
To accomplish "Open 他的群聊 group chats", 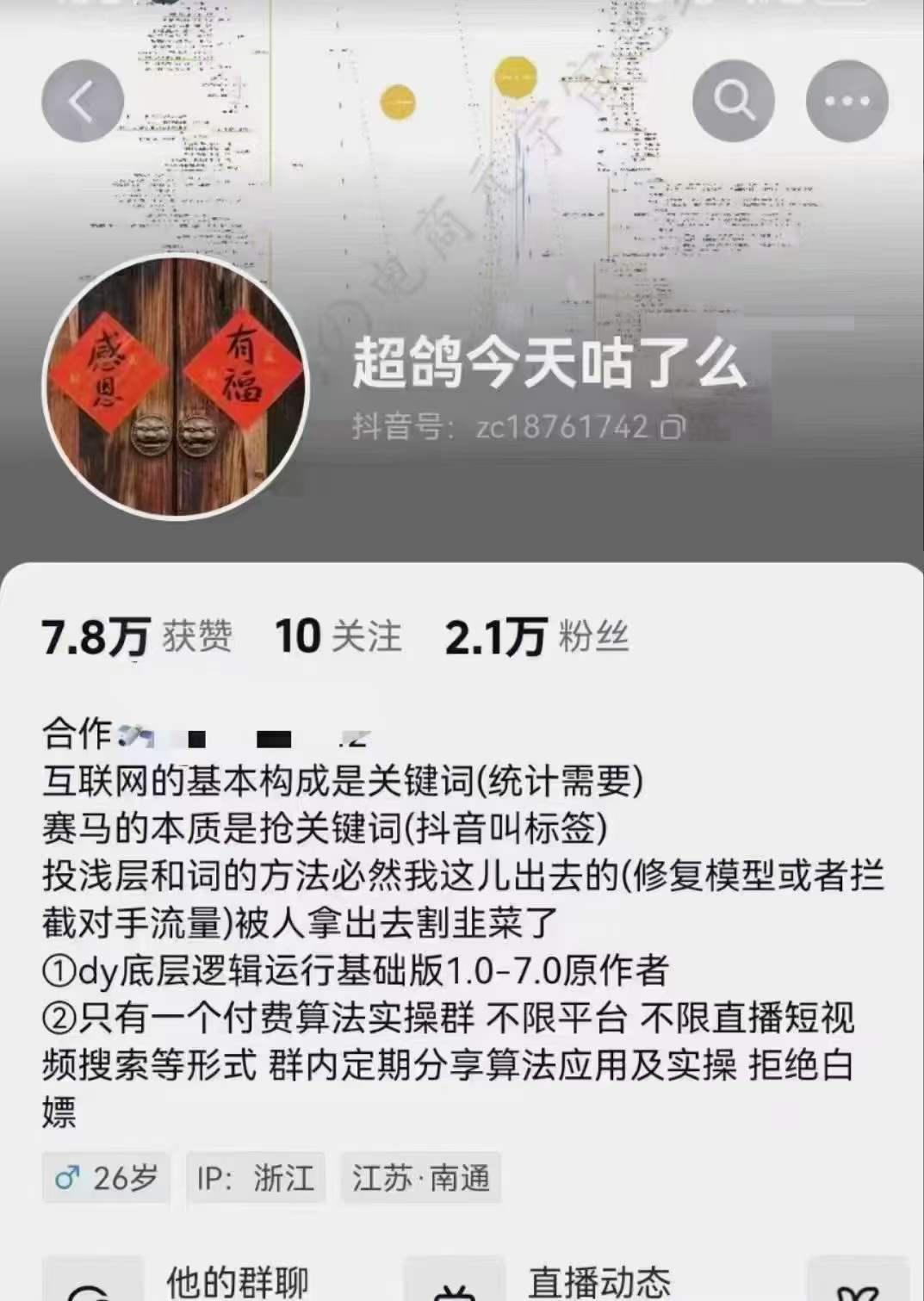I will click(x=236, y=1281).
